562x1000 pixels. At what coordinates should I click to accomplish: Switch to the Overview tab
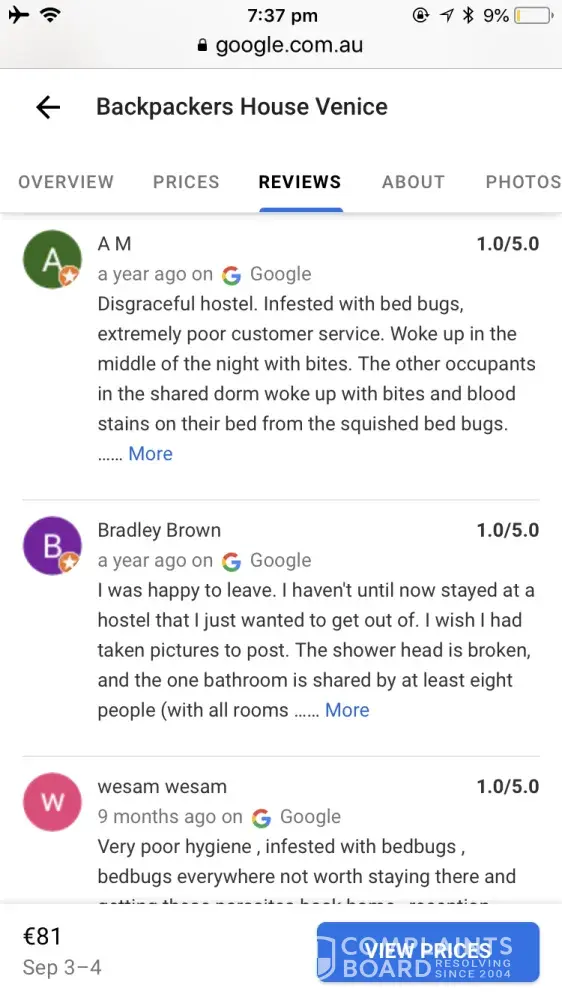[66, 182]
